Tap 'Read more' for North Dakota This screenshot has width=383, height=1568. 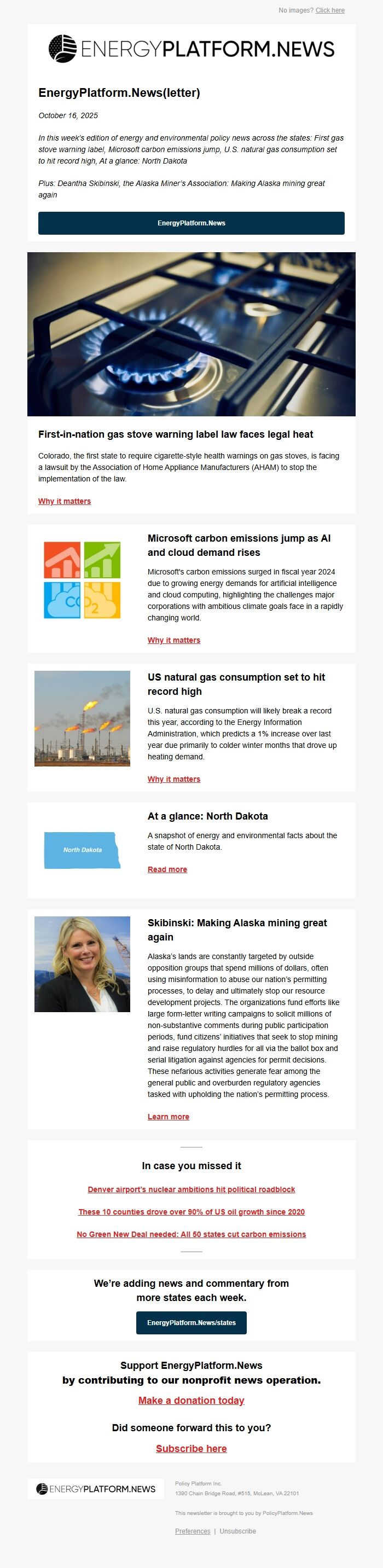(x=167, y=869)
